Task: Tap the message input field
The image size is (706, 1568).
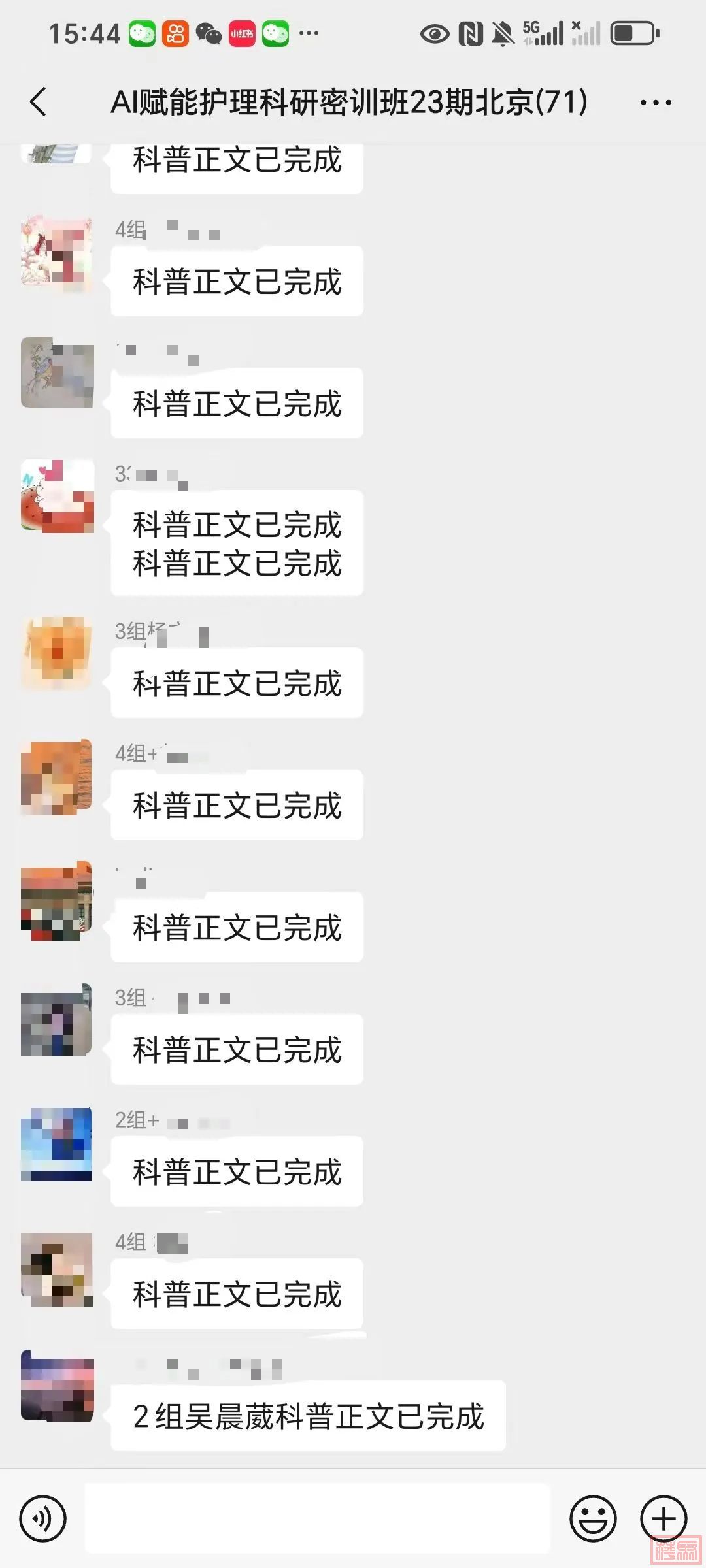Action: pos(317,1518)
